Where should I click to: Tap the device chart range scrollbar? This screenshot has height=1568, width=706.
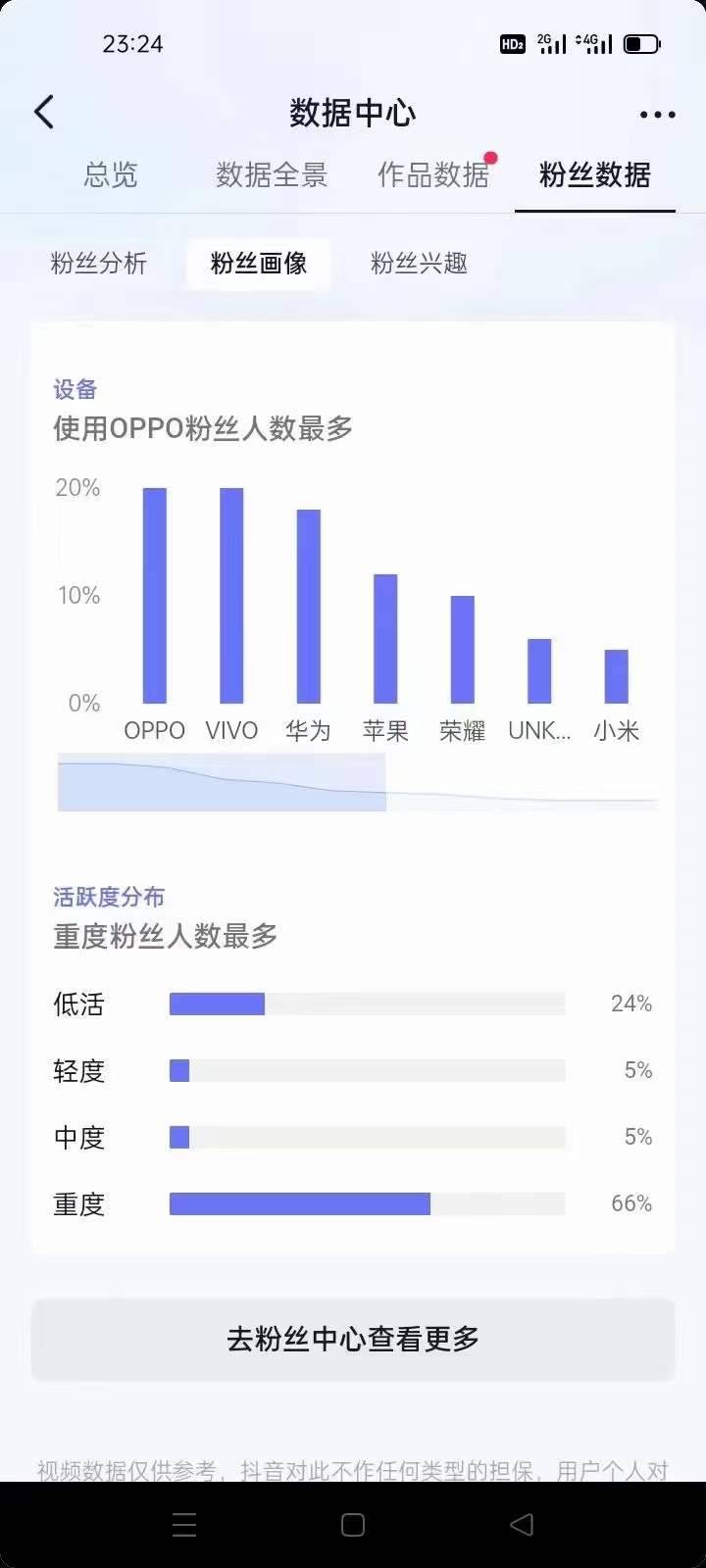pos(358,782)
